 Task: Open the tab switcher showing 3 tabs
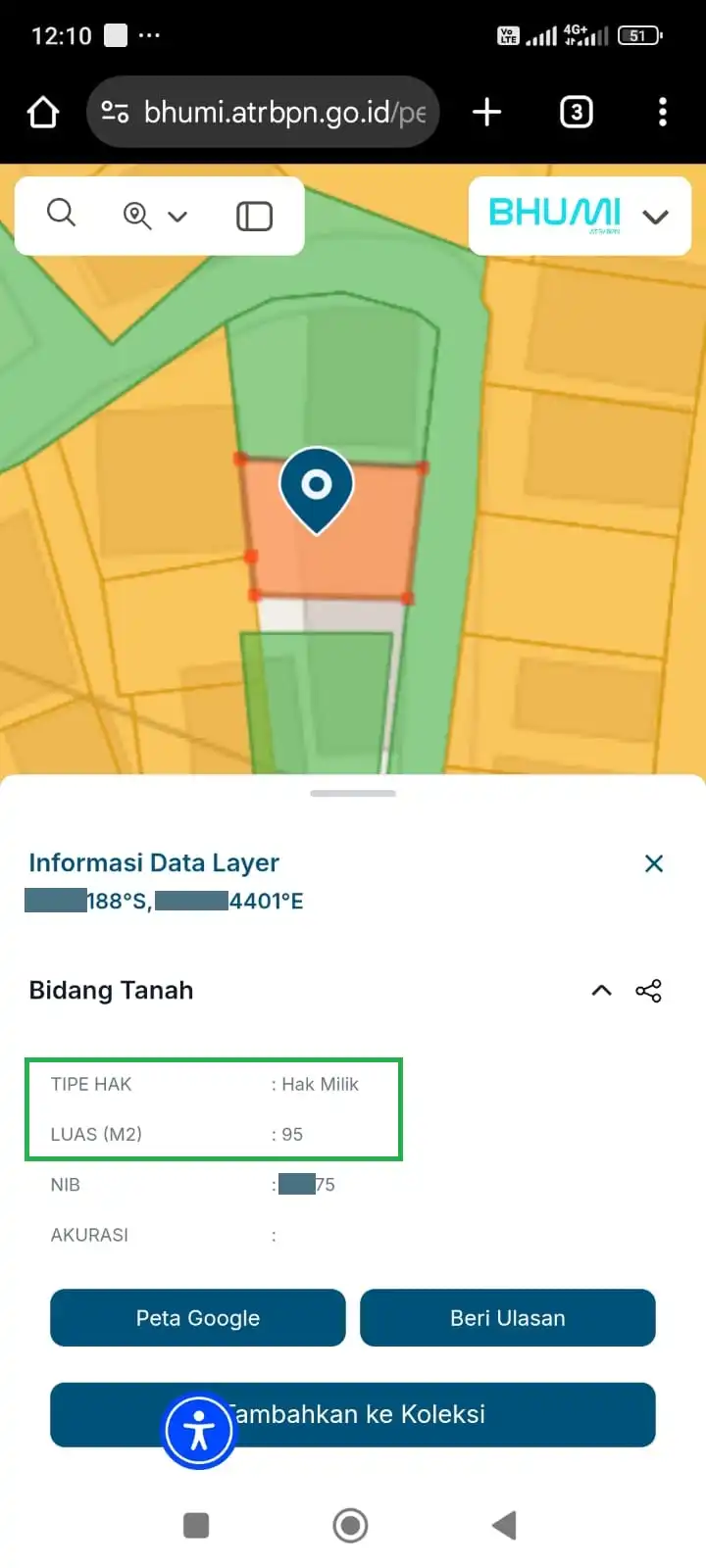point(576,113)
